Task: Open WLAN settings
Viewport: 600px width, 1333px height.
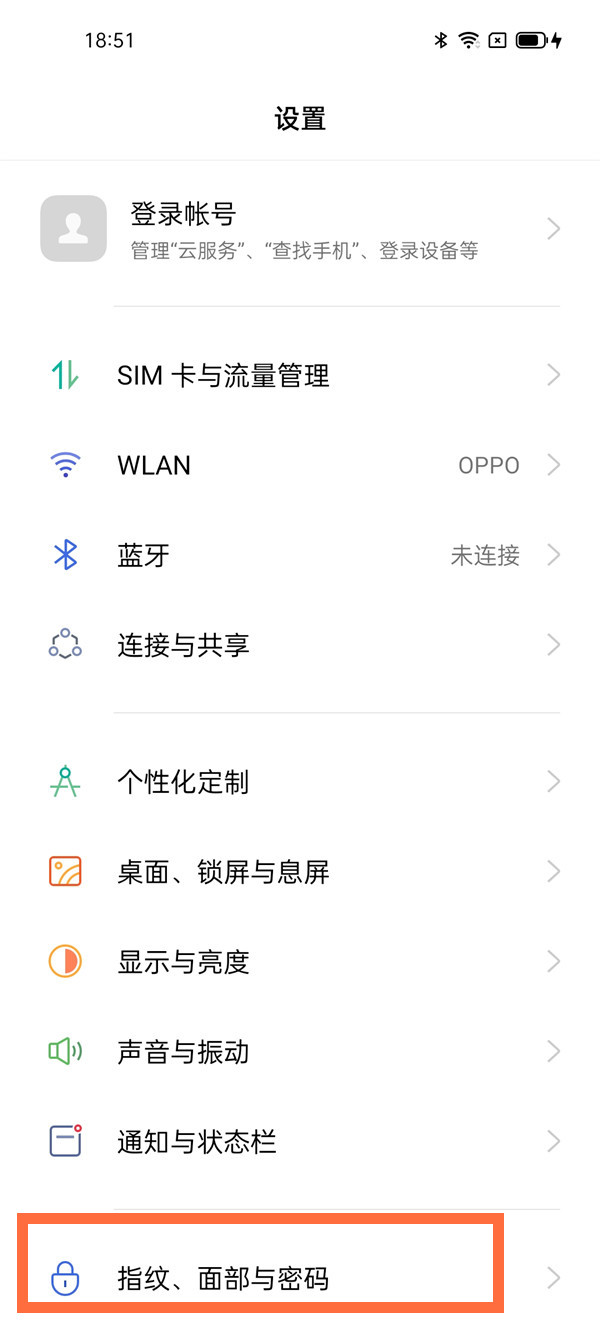Action: (300, 465)
